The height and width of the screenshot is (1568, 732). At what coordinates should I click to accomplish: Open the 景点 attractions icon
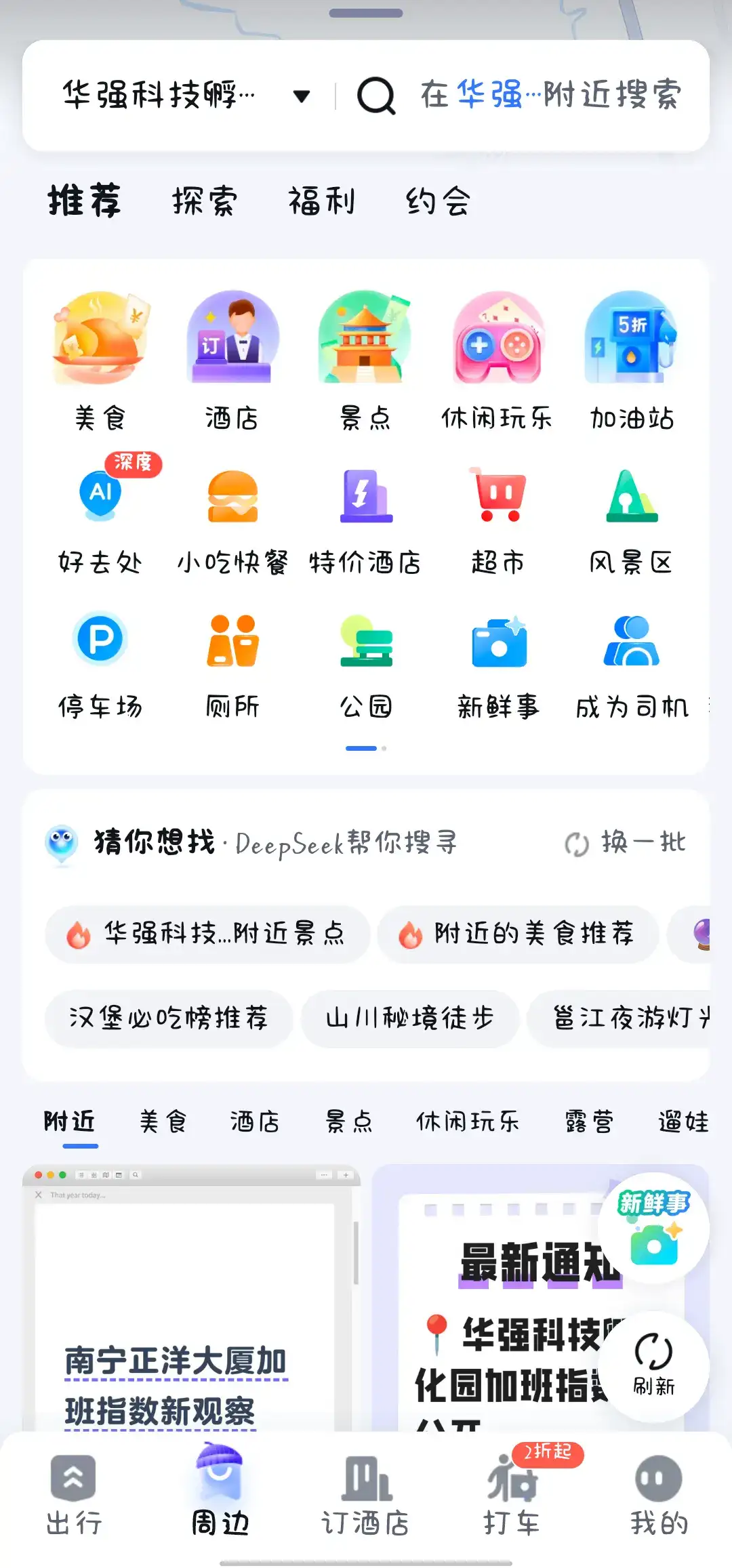pyautogui.click(x=366, y=339)
